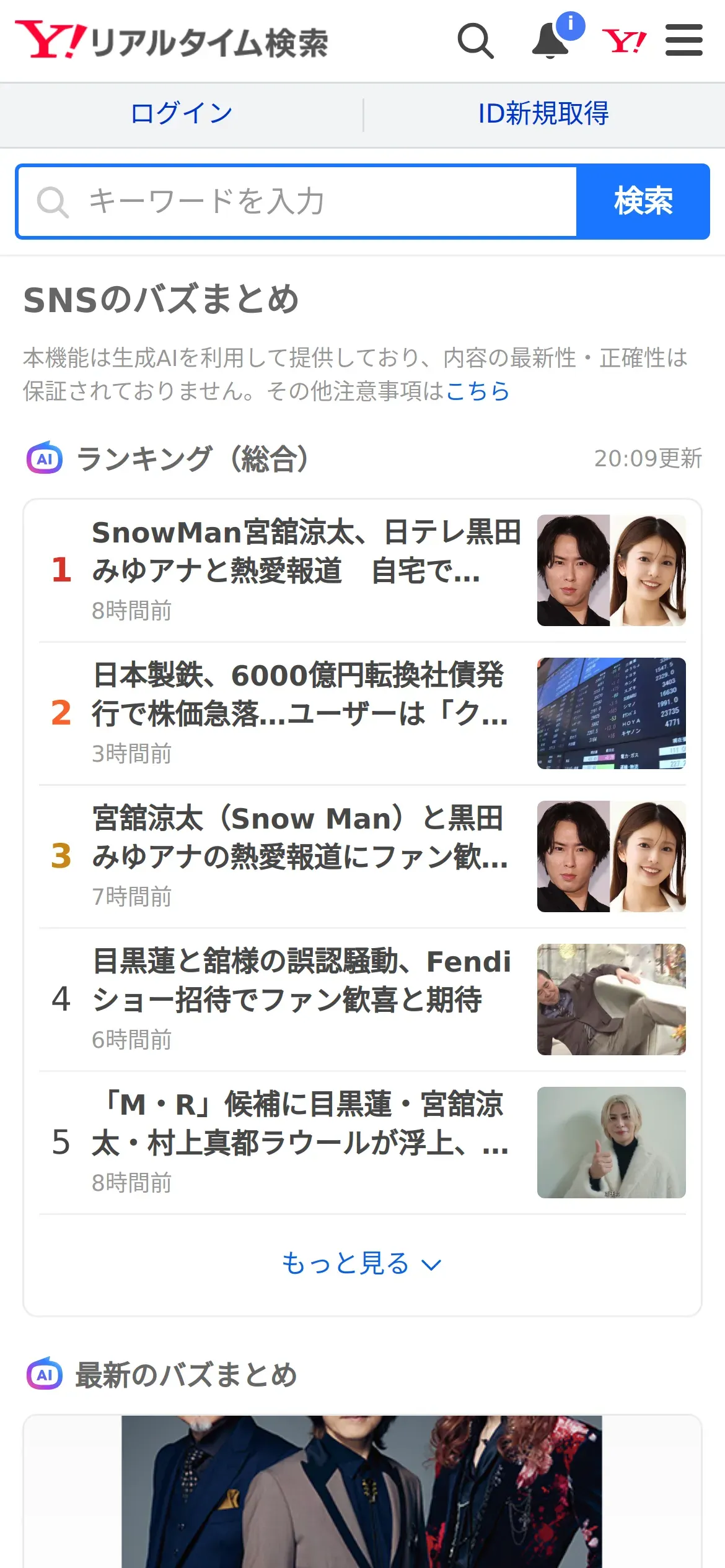Screen dimensions: 725x1568
Task: Open ID新規取得 to create an account
Action: click(543, 114)
